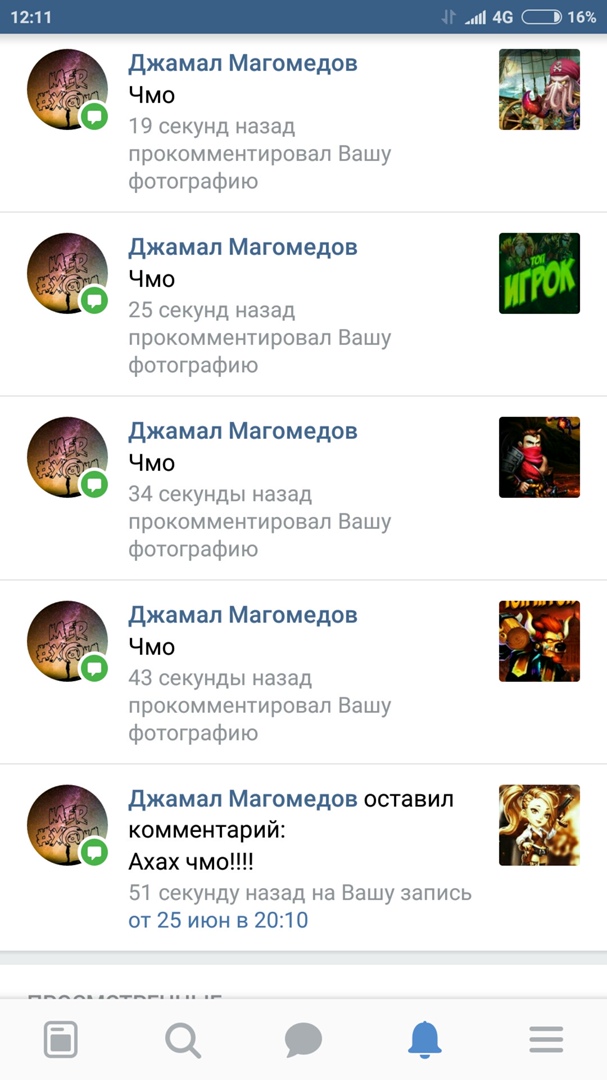Open the search tab
Image resolution: width=607 pixels, height=1080 pixels.
[x=183, y=1040]
